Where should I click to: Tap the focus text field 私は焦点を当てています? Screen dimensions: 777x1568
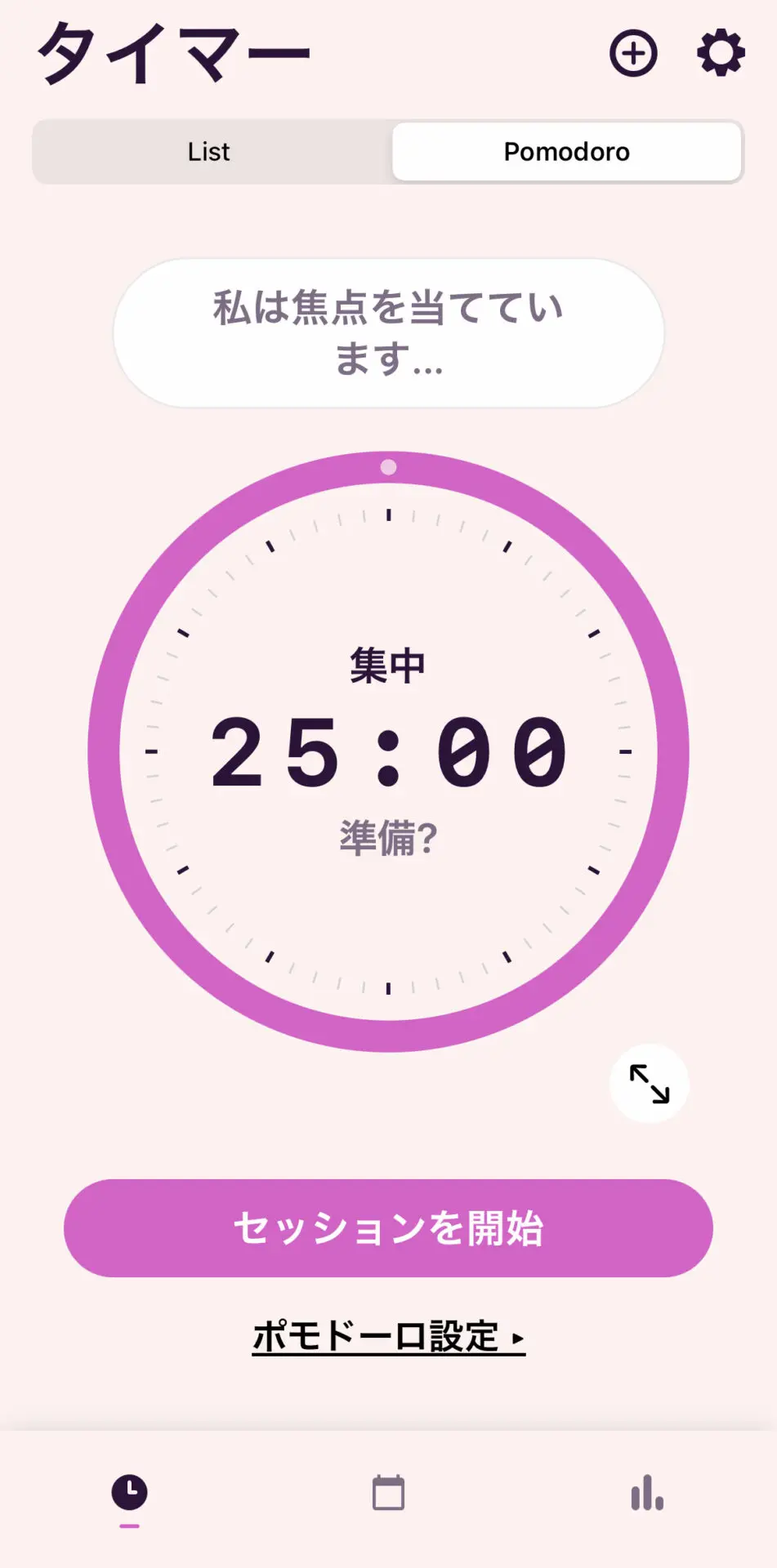(x=388, y=332)
